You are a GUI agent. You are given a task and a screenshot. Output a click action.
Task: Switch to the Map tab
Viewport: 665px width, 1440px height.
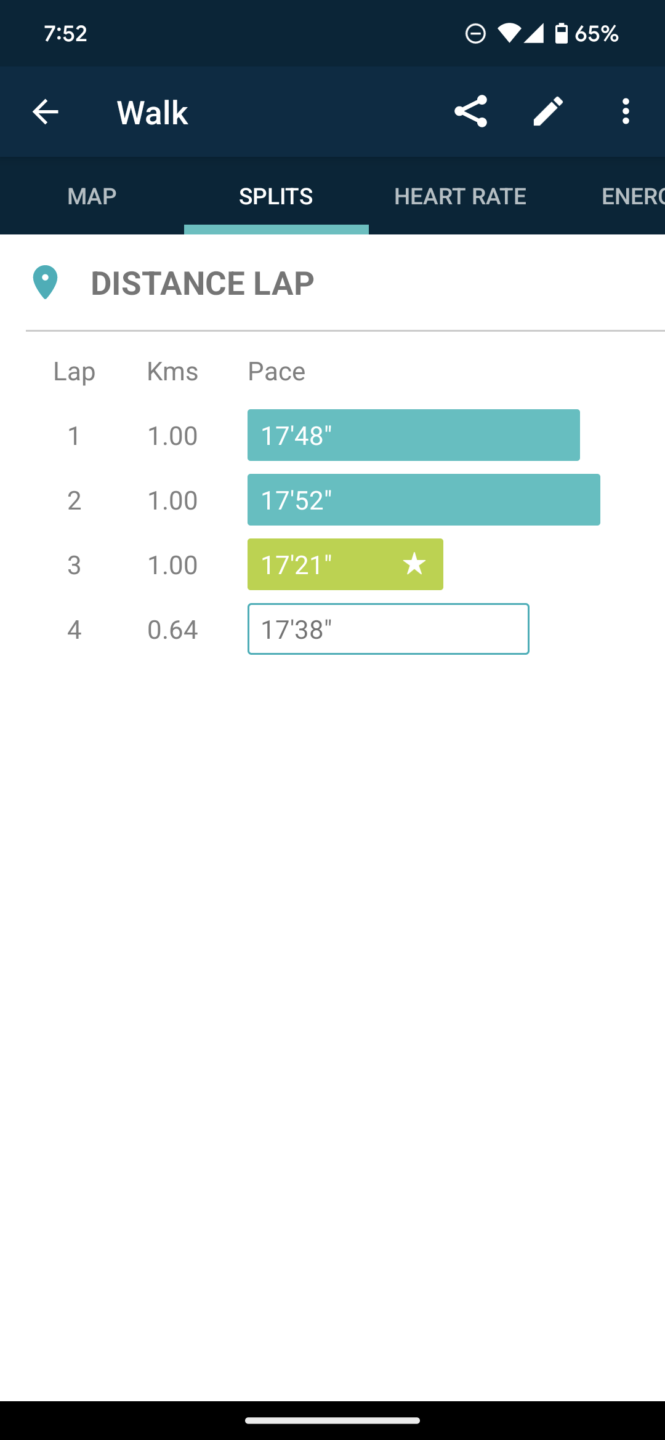(x=92, y=196)
